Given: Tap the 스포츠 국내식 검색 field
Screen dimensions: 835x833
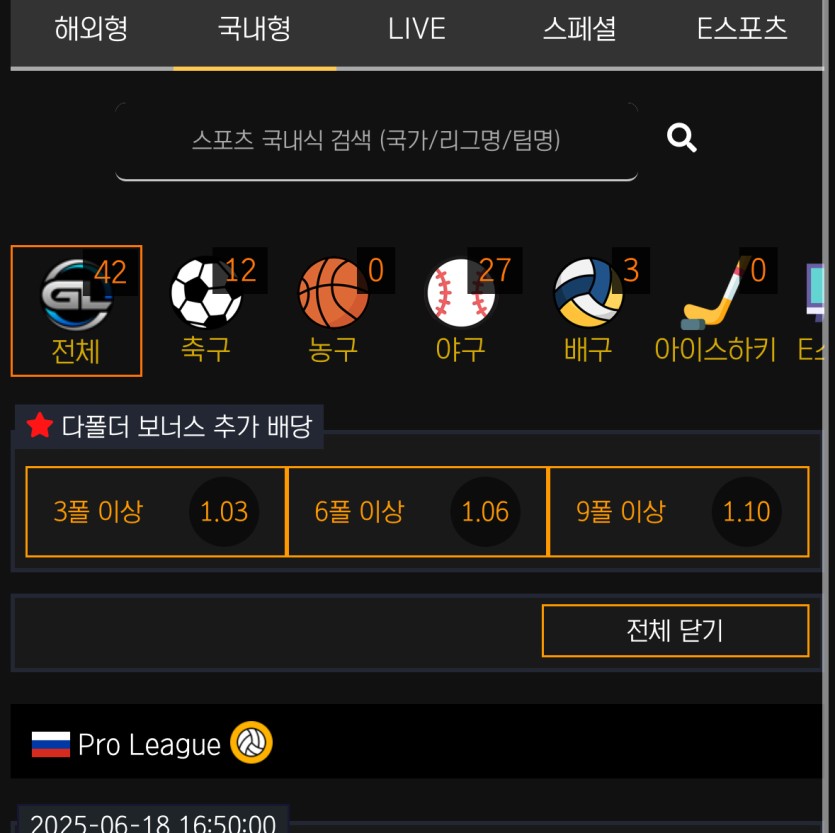Looking at the screenshot, I should [376, 141].
